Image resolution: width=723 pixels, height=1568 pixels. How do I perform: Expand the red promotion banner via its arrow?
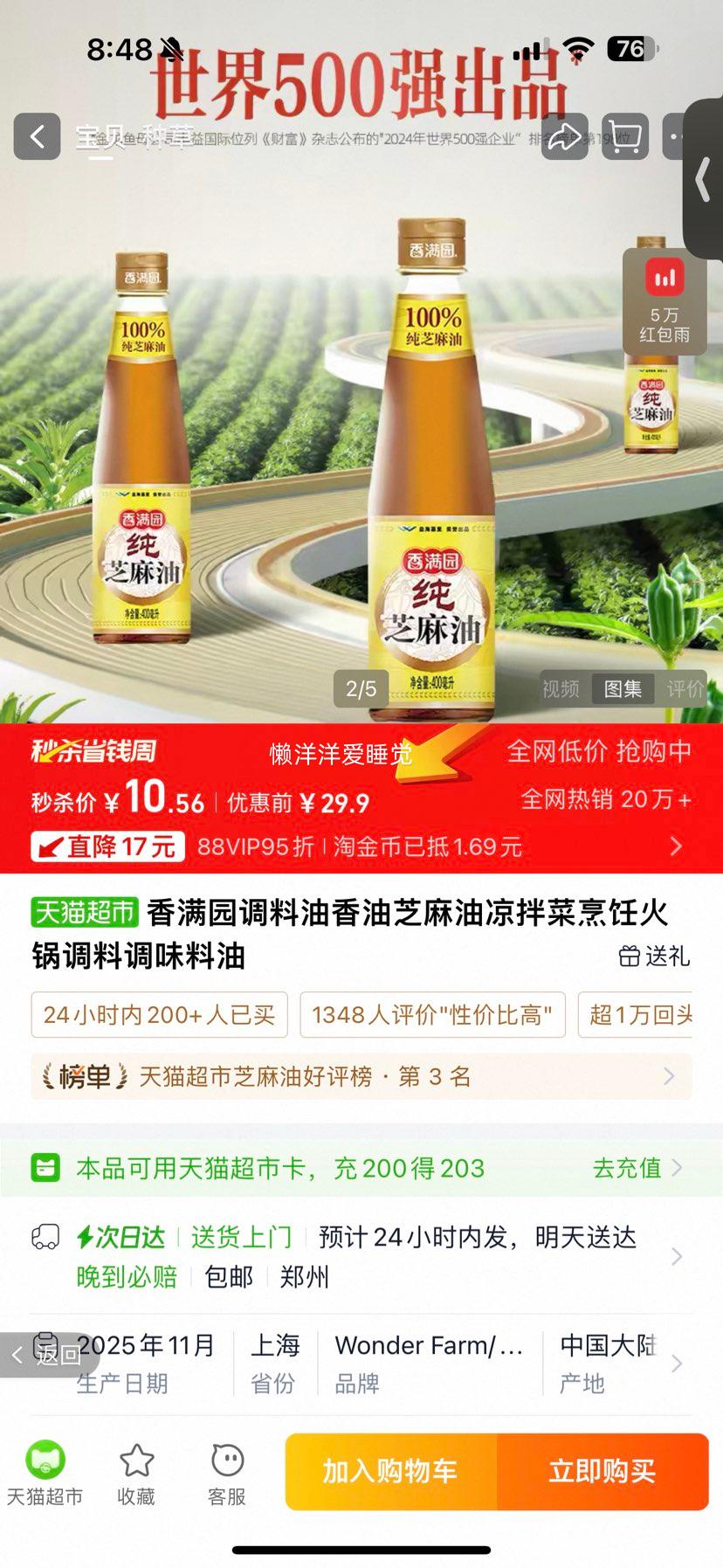pos(675,846)
